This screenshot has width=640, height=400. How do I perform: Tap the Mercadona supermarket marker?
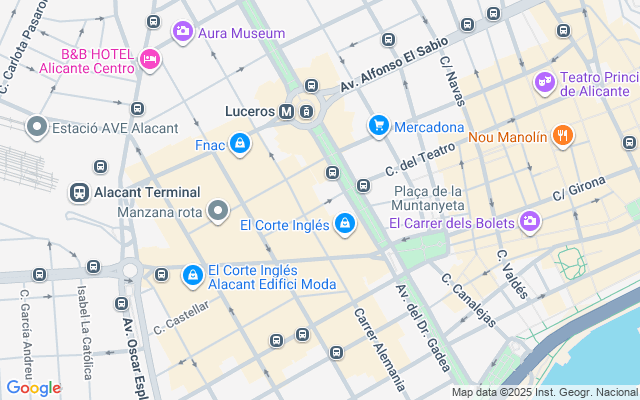378,126
